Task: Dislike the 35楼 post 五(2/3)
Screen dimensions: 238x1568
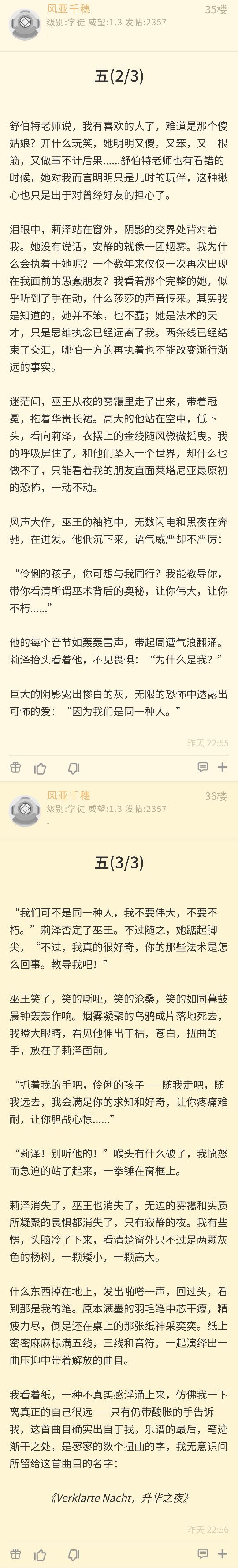Action: pos(74,768)
